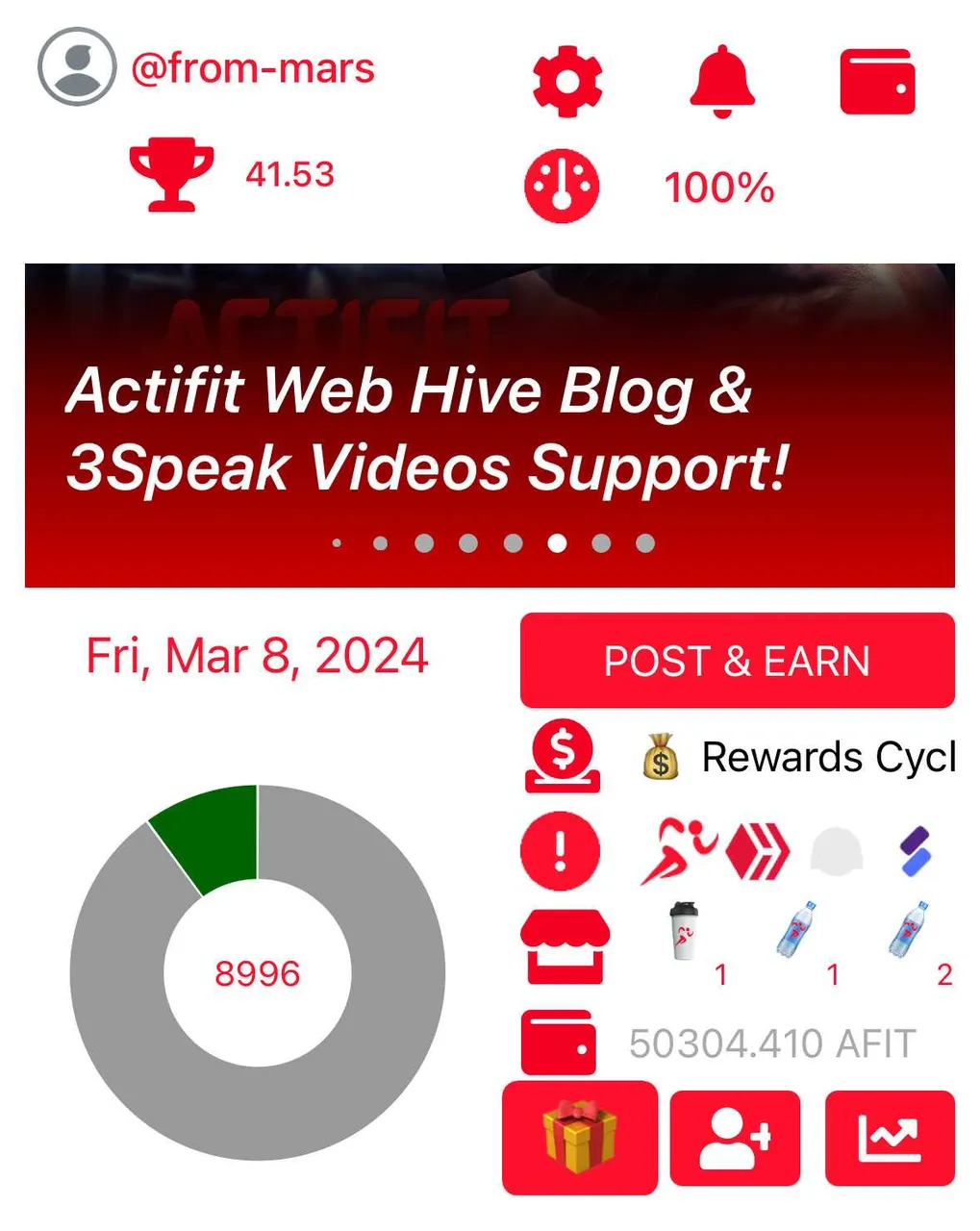
Task: Tap the trophy rank icon
Action: point(171,174)
